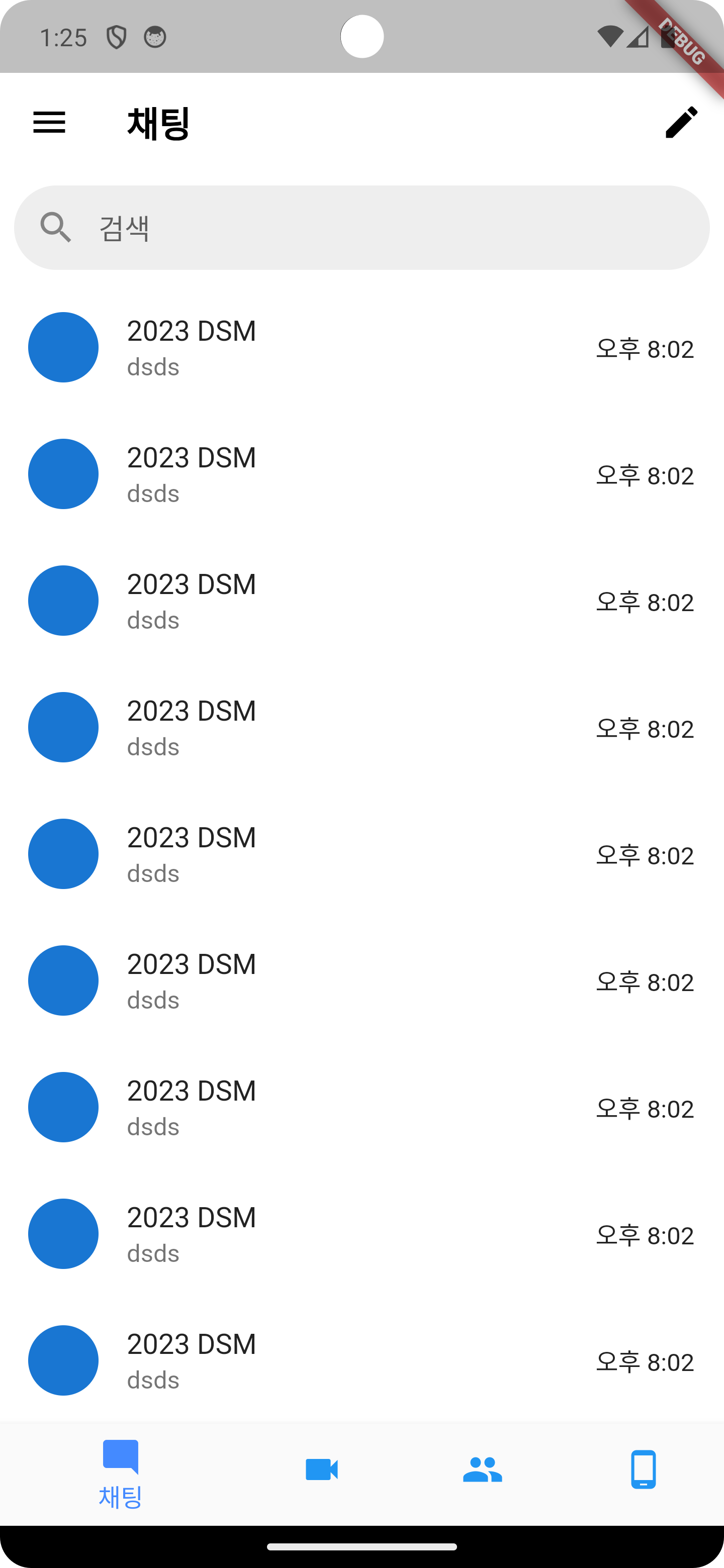Click the search magnifier icon
Screen dimensions: 724x1568
(56, 227)
